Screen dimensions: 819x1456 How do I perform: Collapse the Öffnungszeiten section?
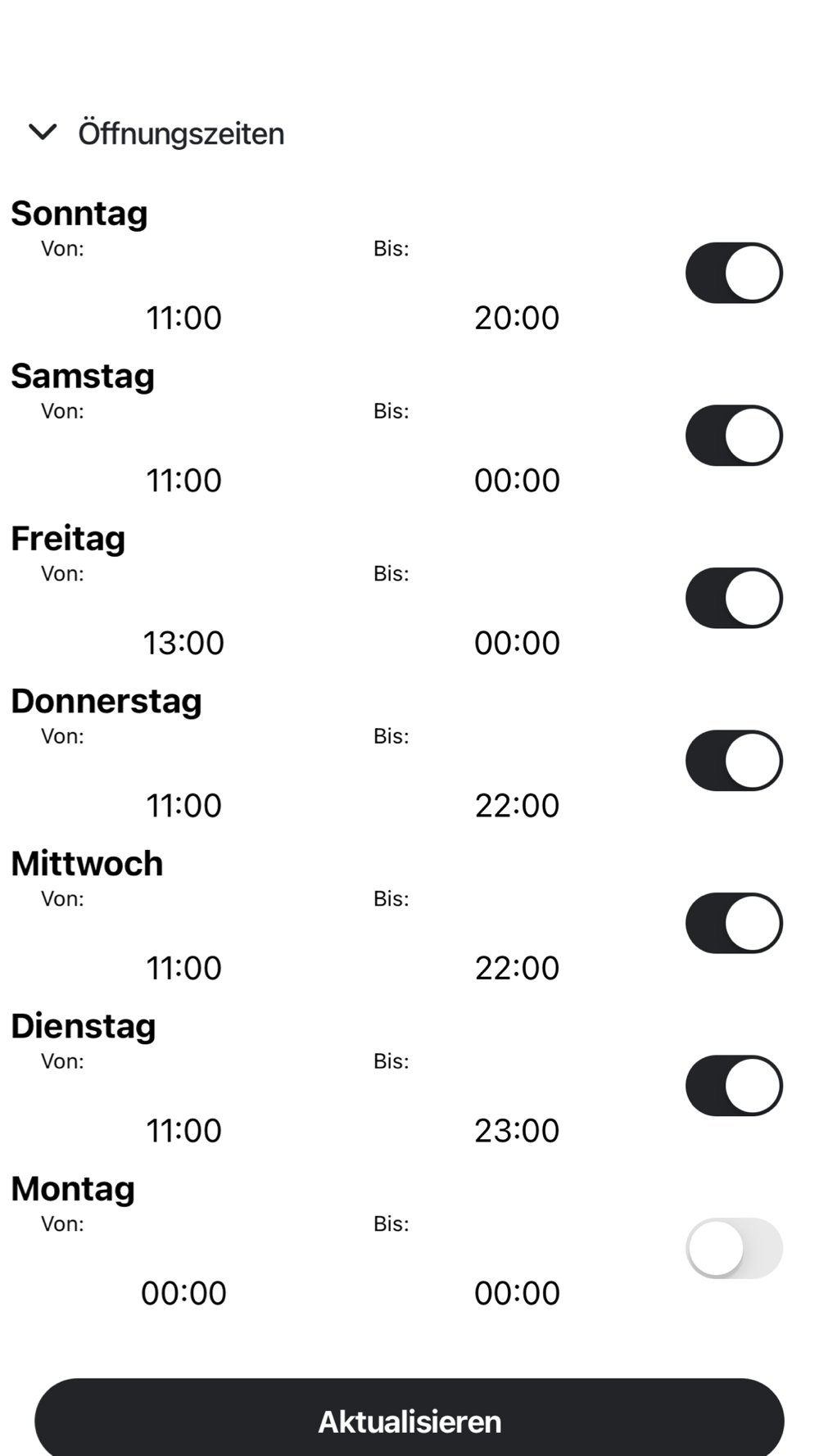point(43,133)
